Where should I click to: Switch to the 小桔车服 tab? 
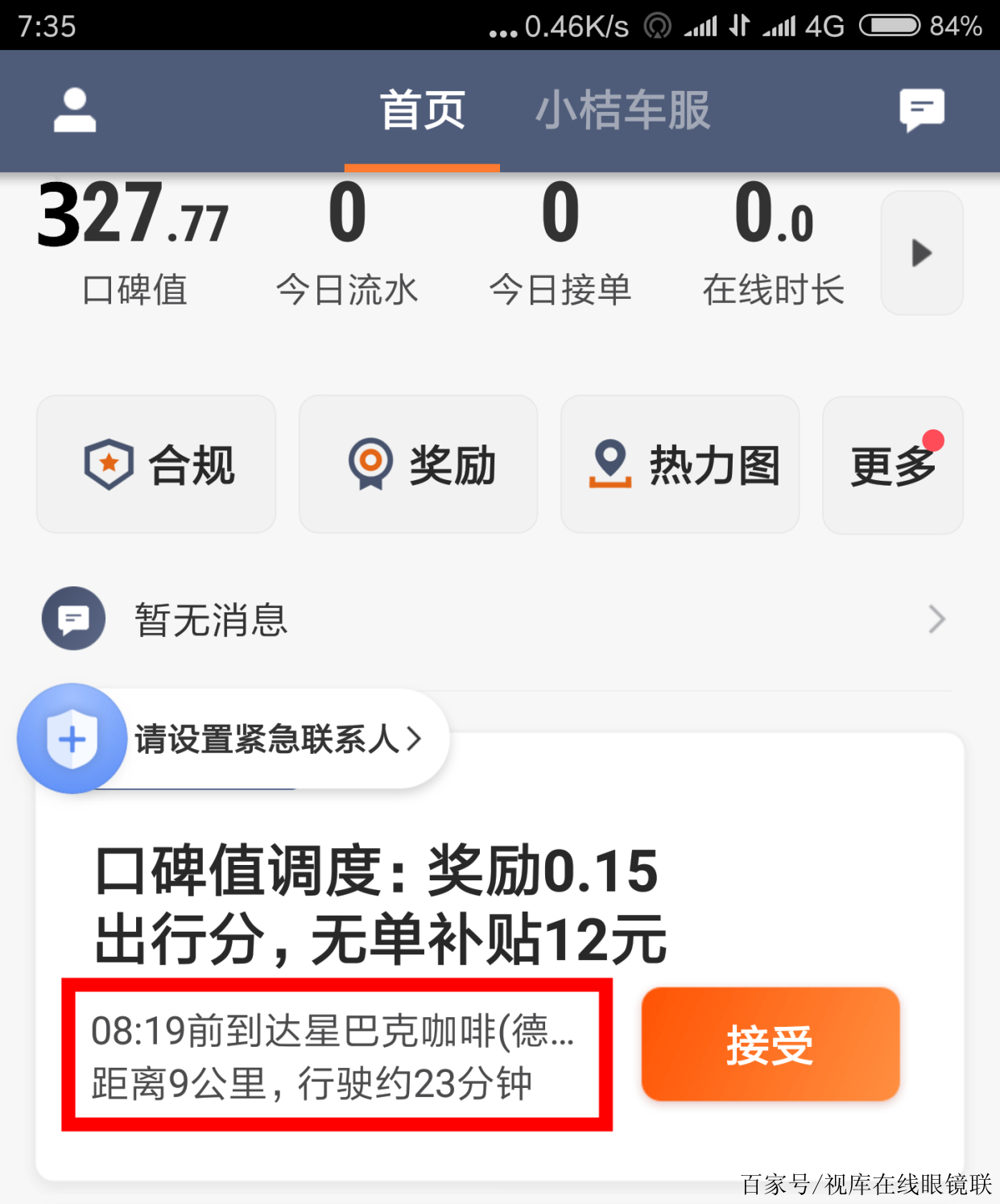(x=623, y=110)
